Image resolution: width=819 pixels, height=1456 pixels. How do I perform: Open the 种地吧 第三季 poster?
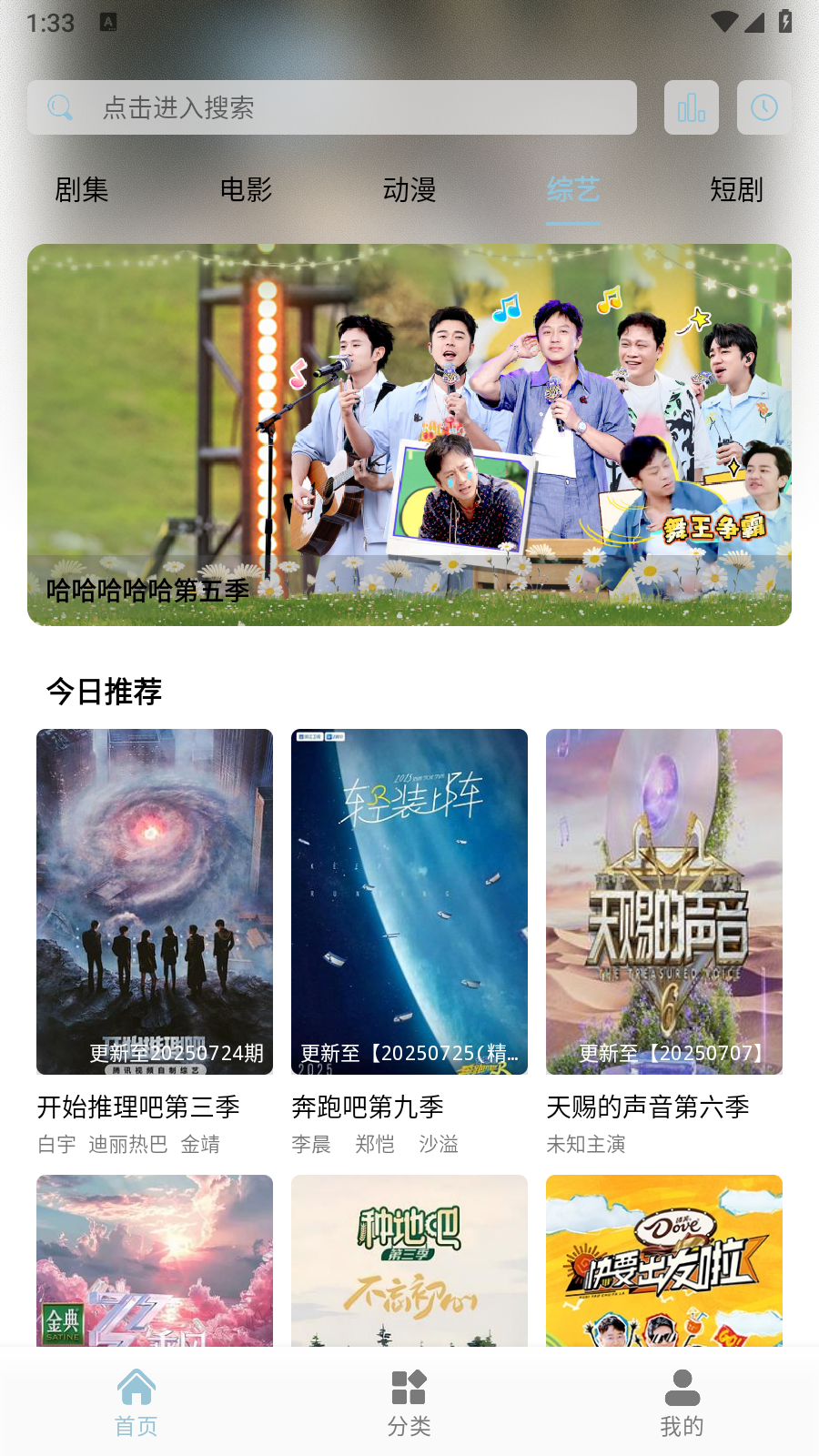pos(409,1260)
